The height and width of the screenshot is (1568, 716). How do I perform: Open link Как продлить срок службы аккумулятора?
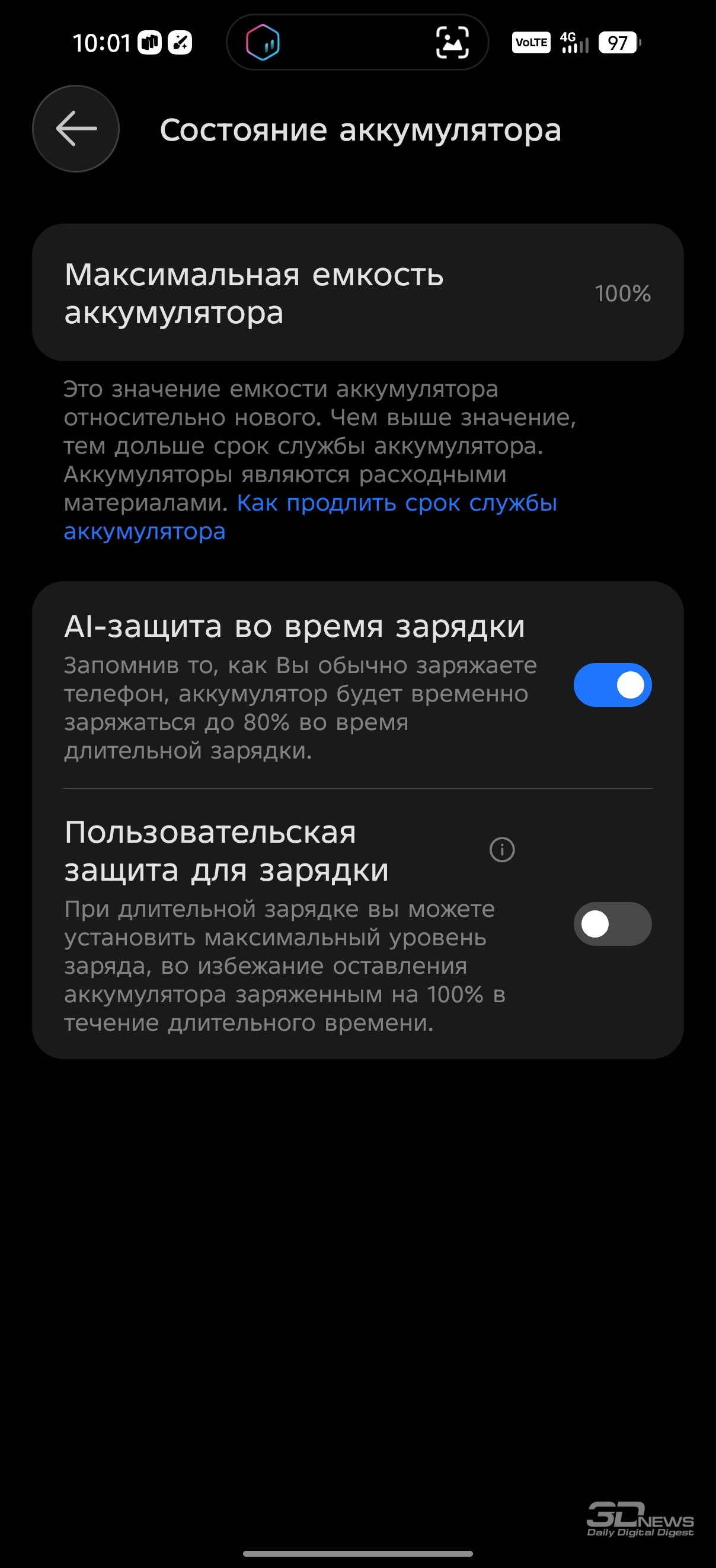tap(396, 503)
